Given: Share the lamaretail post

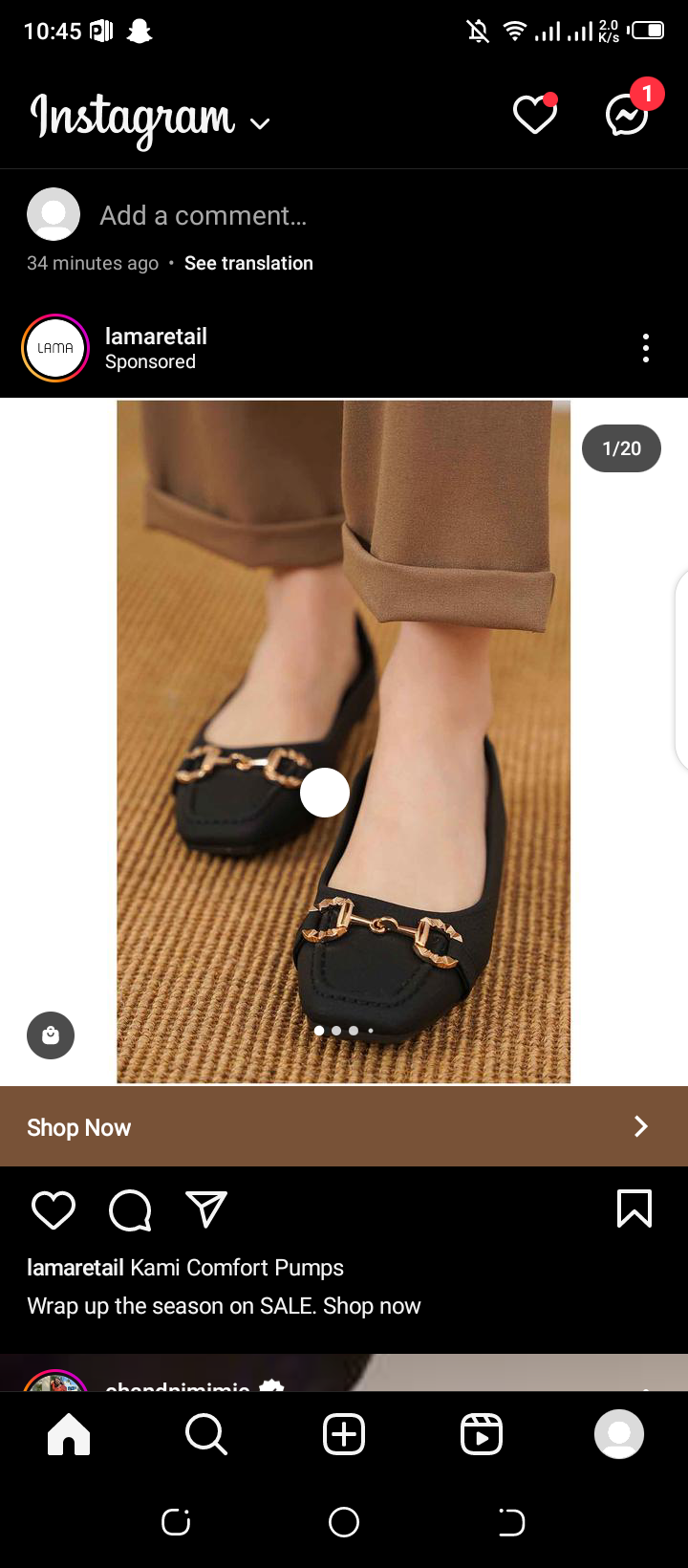Looking at the screenshot, I should (206, 1209).
